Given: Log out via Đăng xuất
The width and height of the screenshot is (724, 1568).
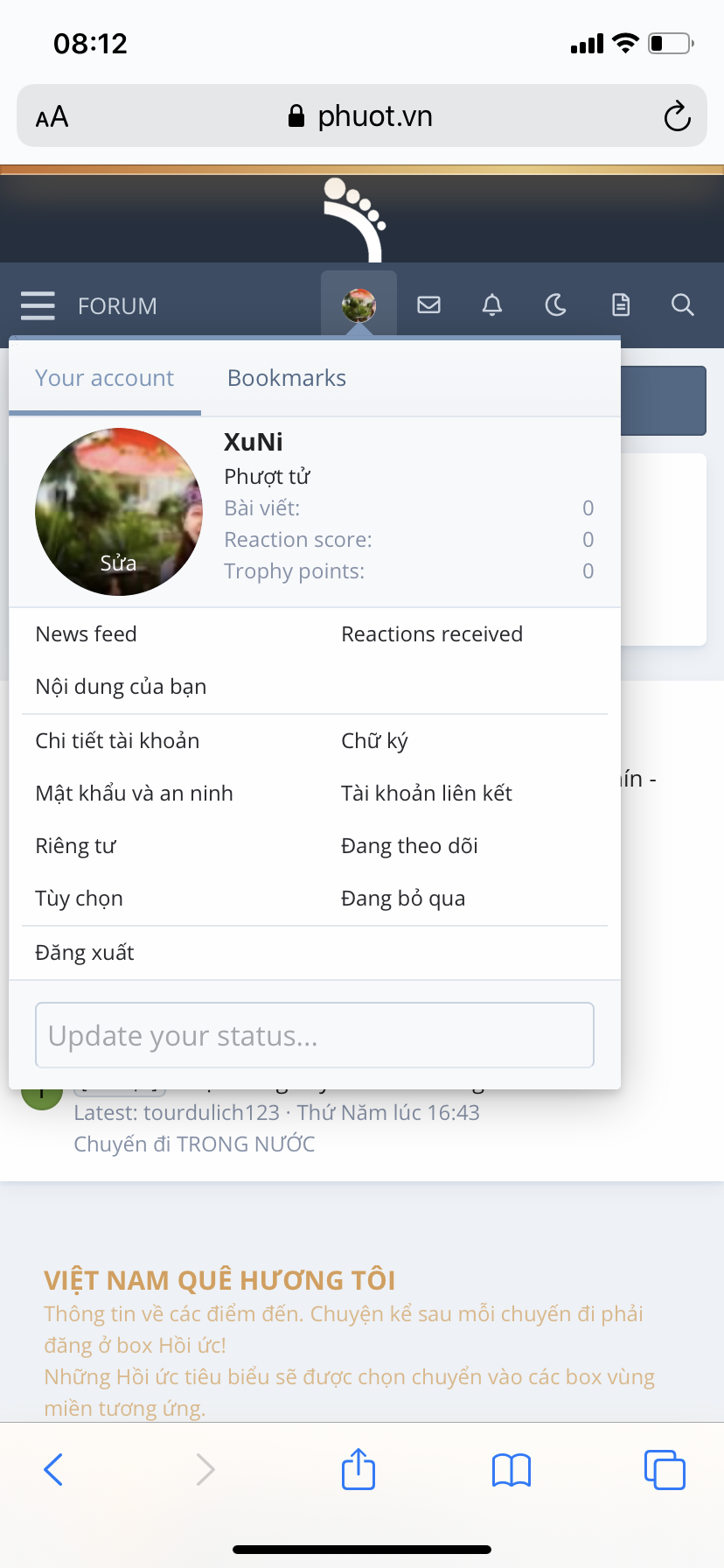Looking at the screenshot, I should 85,952.
